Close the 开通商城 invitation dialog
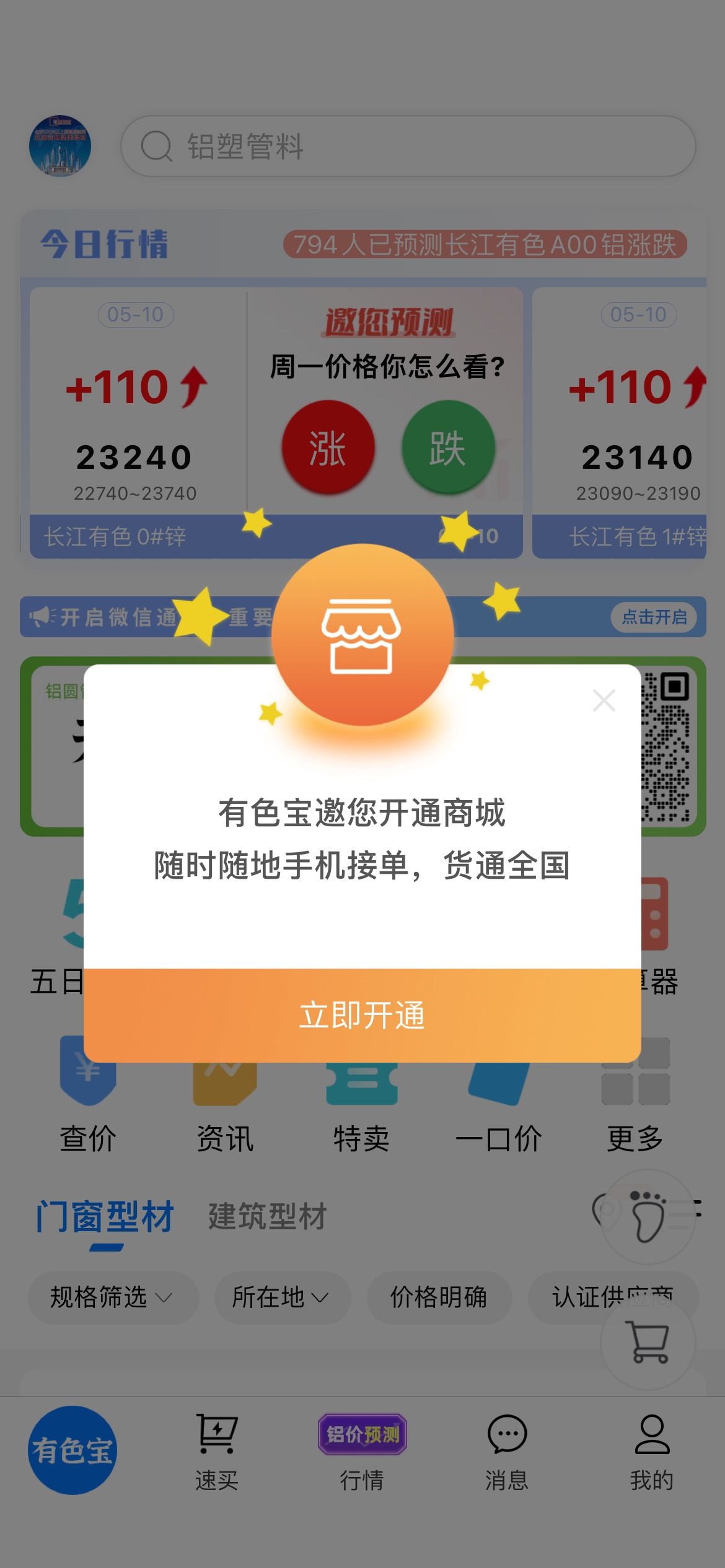 pos(604,700)
